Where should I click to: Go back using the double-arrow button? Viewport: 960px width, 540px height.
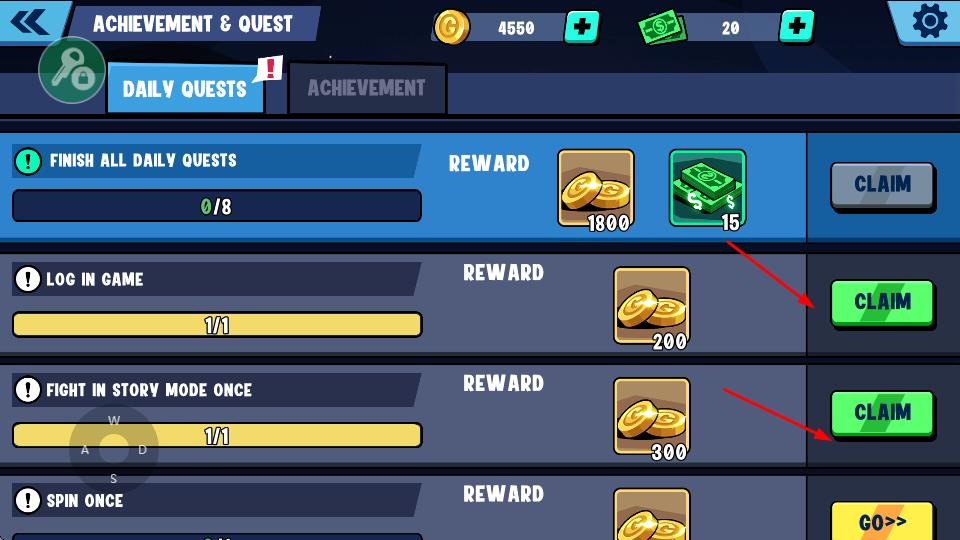32,21
